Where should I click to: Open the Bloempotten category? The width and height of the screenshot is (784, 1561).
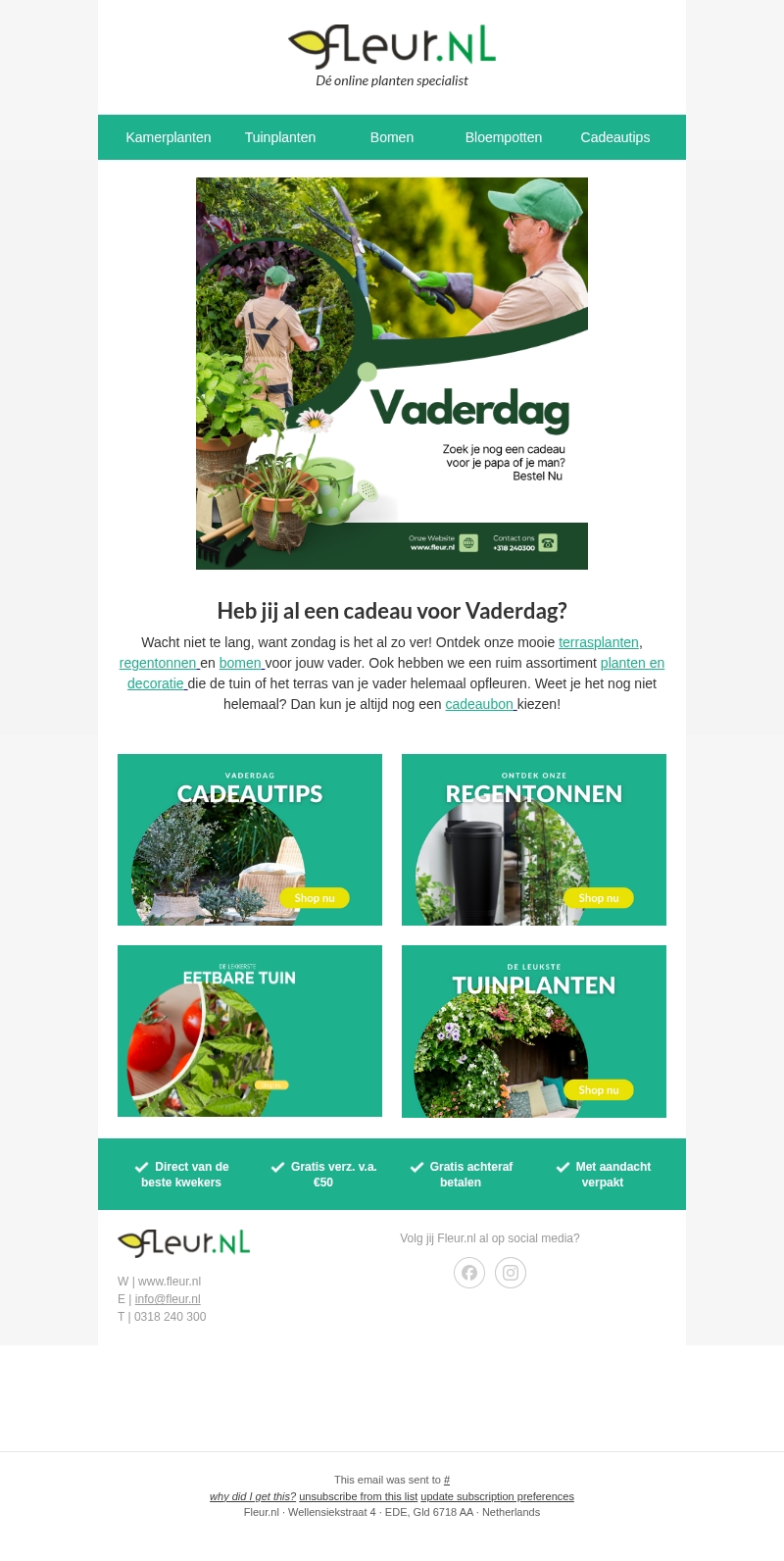[x=504, y=137]
